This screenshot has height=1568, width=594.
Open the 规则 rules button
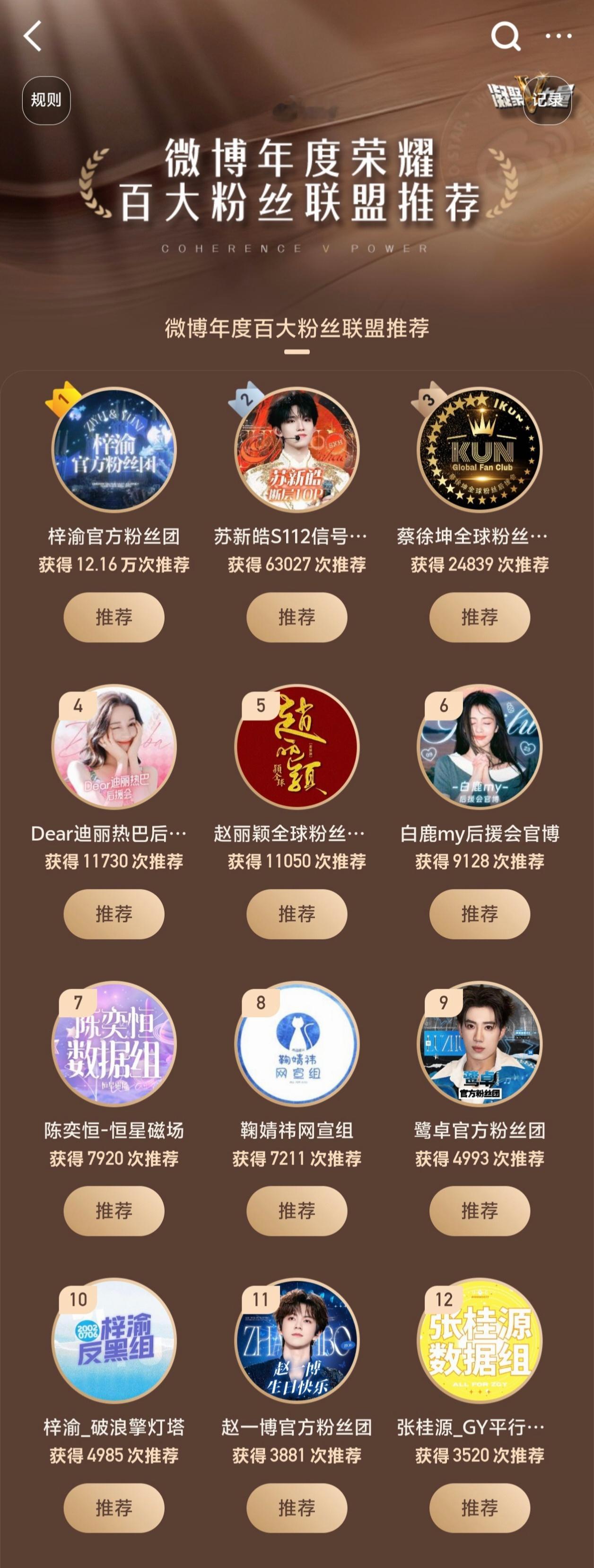click(x=46, y=99)
